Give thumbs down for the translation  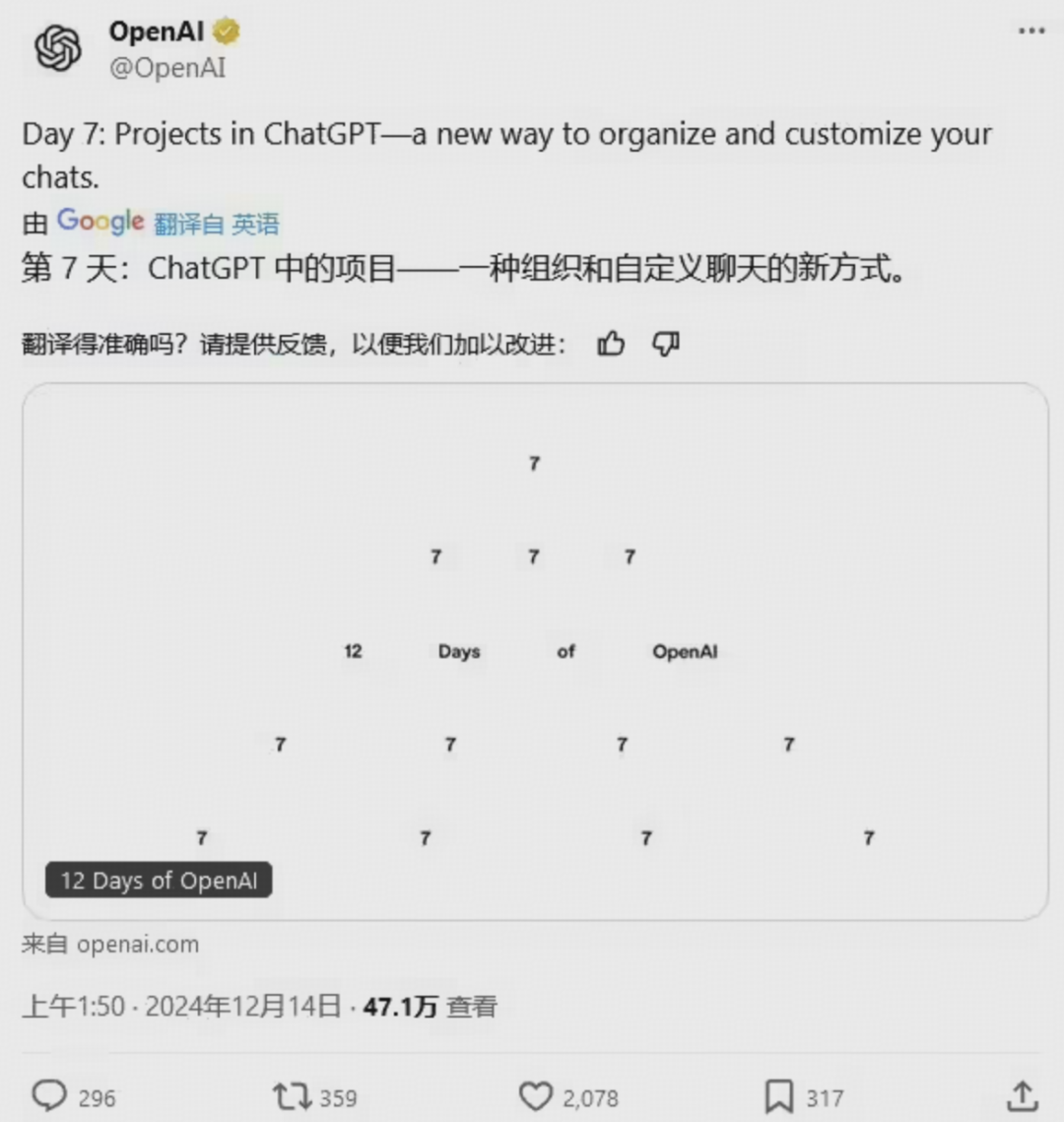[667, 344]
